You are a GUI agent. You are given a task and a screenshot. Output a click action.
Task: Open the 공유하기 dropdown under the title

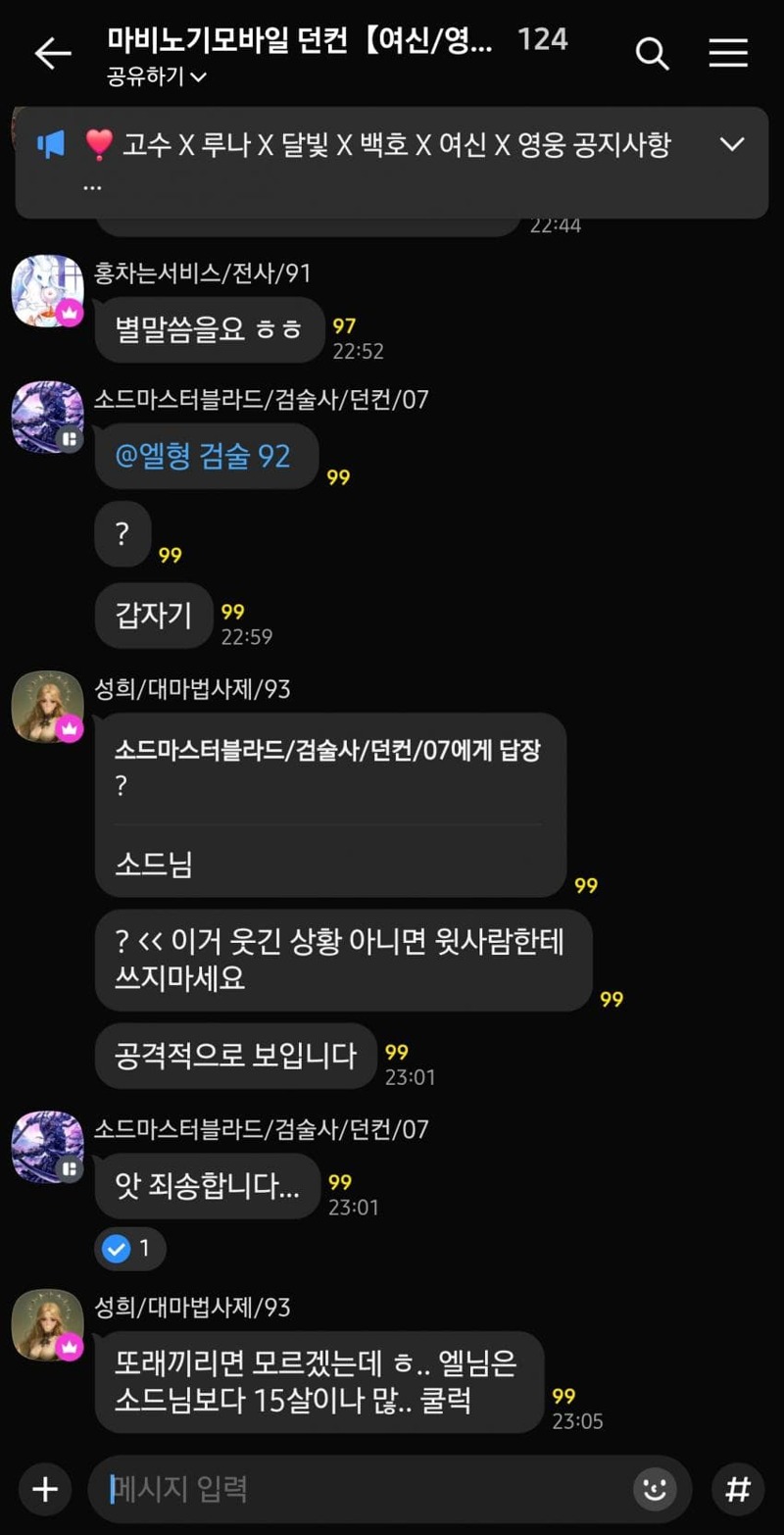pos(157,76)
